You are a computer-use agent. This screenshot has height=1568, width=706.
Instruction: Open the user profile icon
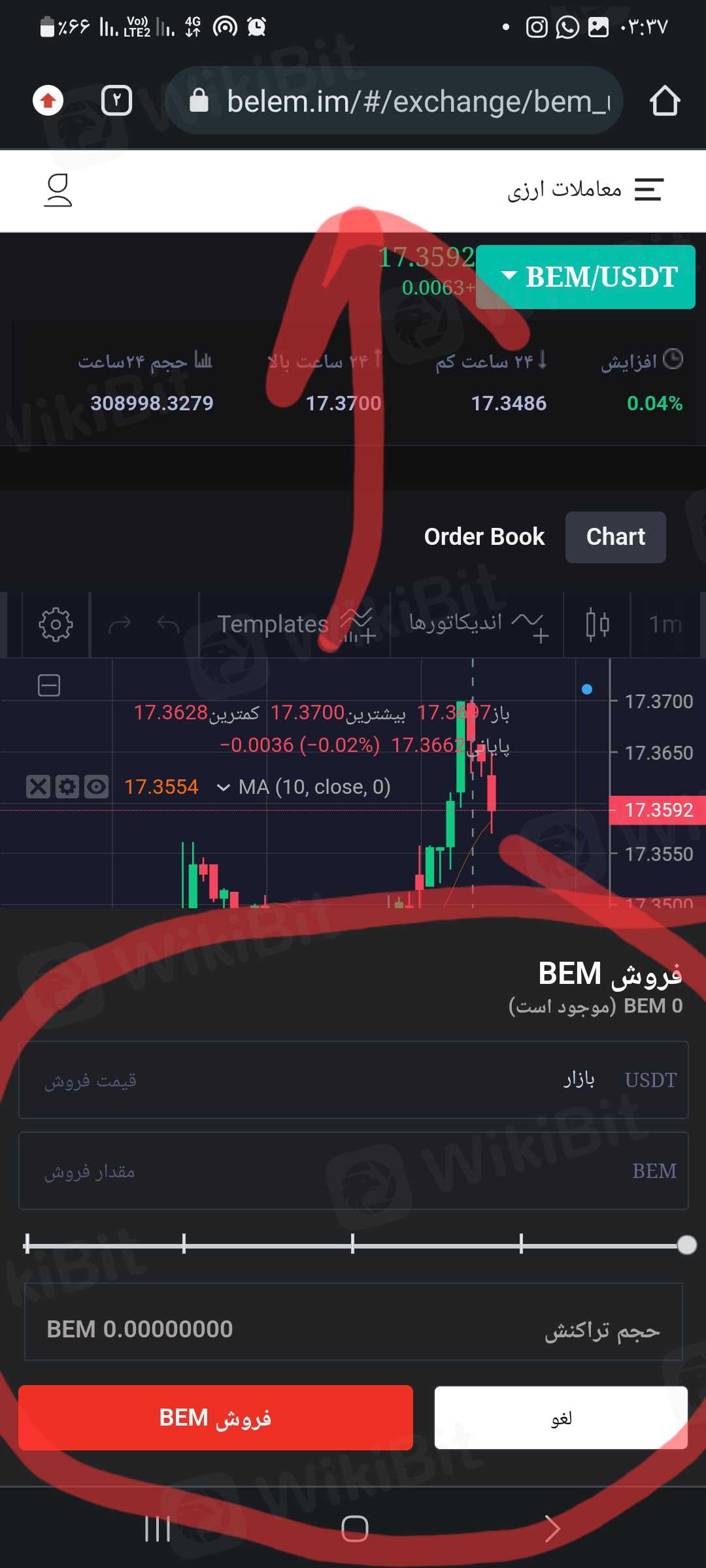click(x=58, y=190)
